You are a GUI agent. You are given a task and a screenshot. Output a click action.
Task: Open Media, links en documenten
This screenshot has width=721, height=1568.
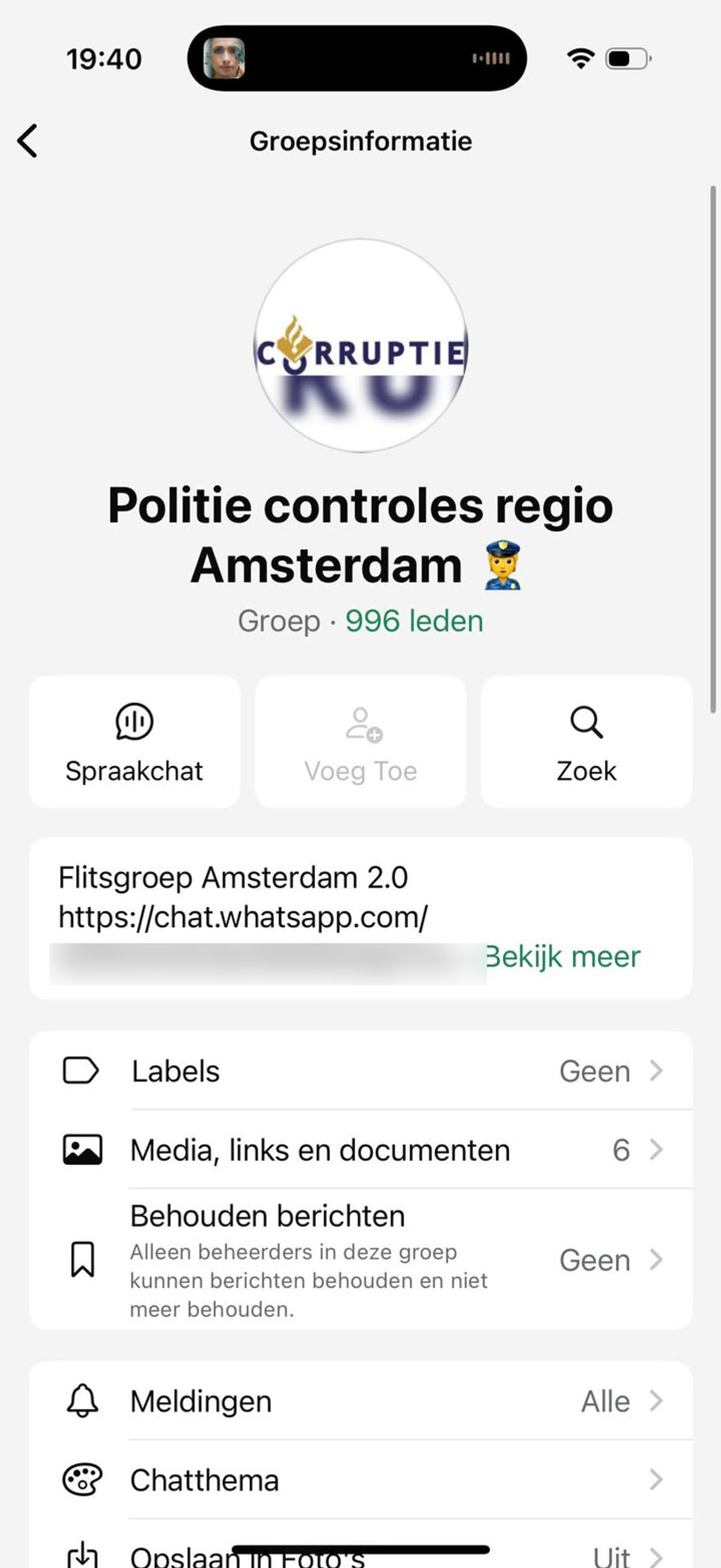pos(360,1150)
